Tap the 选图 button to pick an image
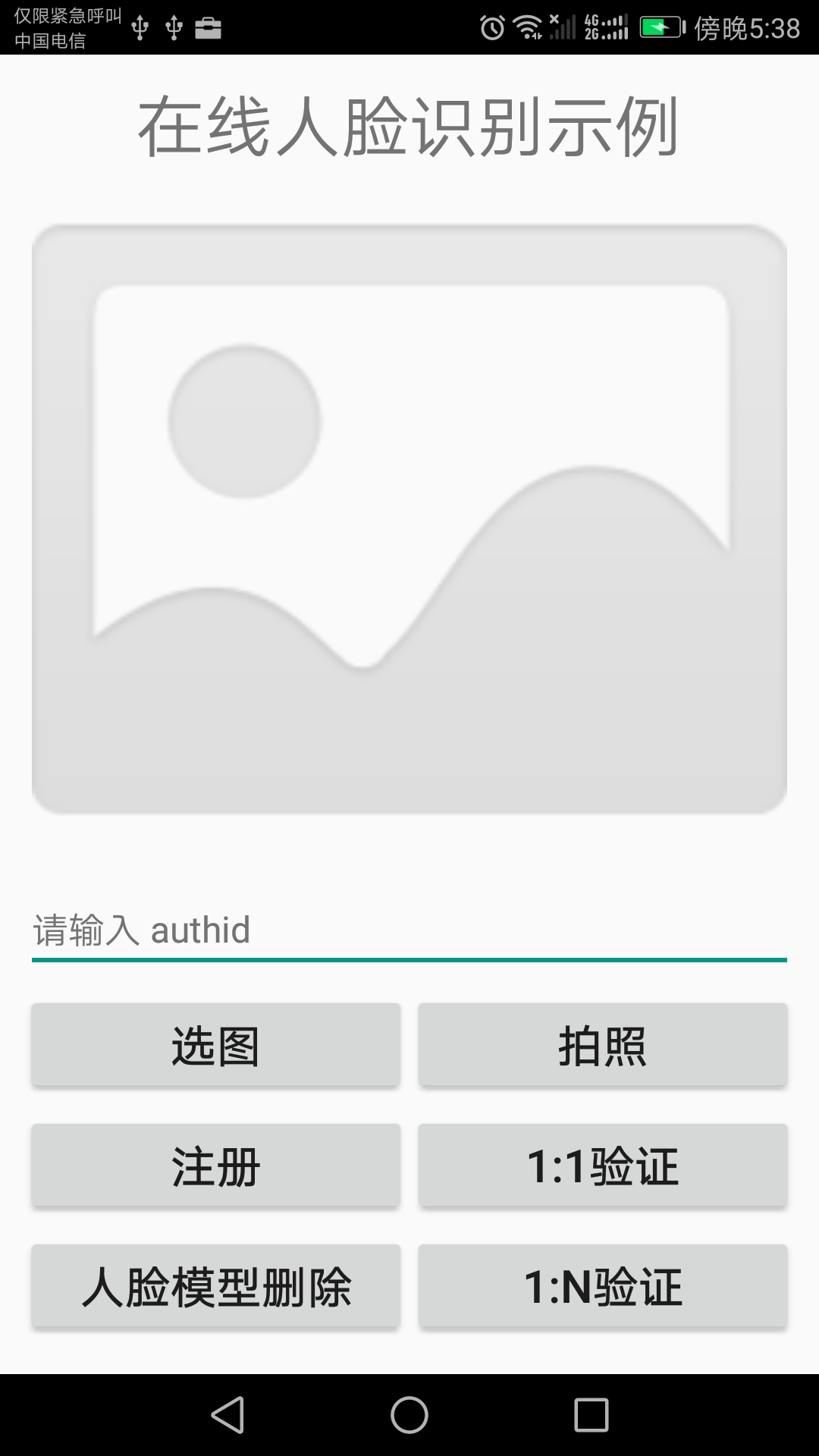This screenshot has height=1456, width=819. click(216, 1045)
